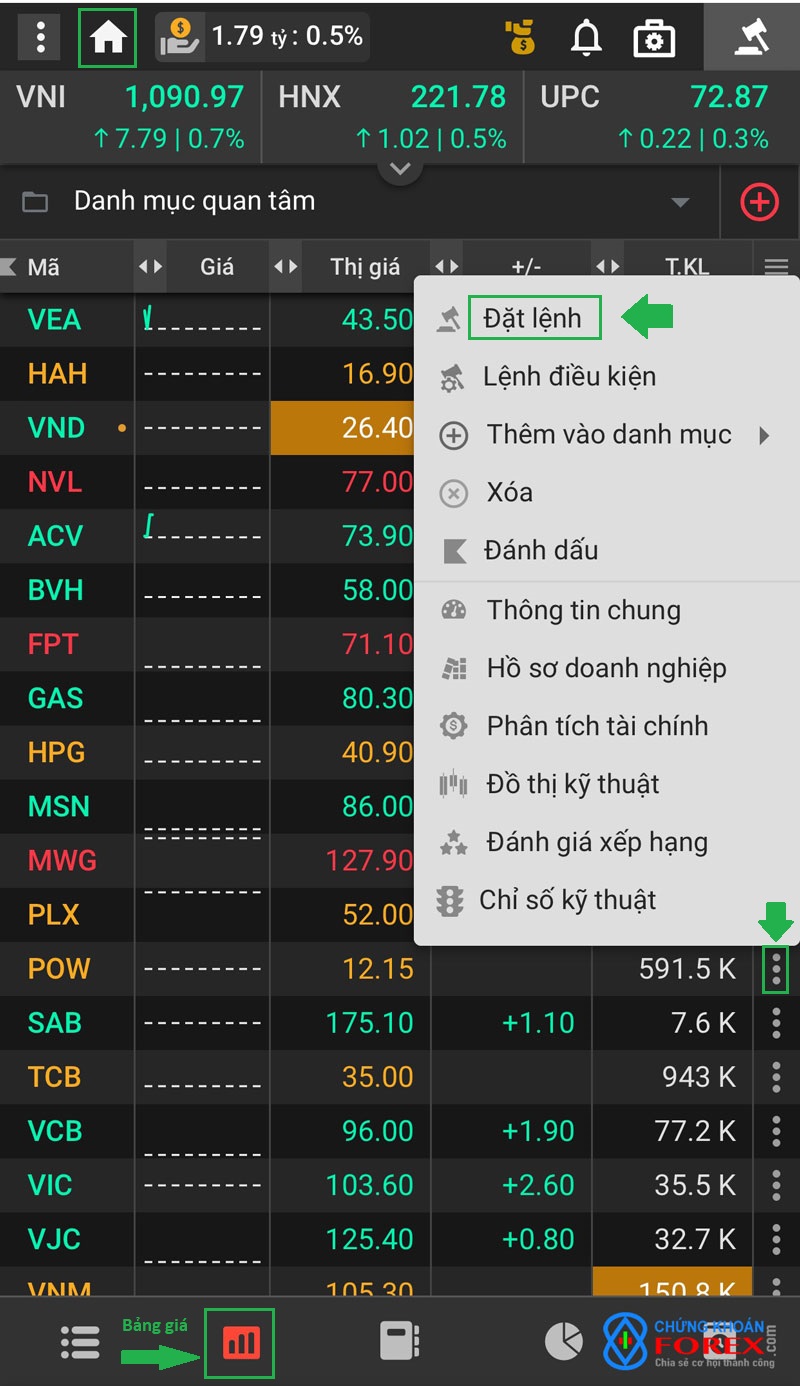This screenshot has width=800, height=1386.
Task: View Hồ sơ doanh nghiệp
Action: click(606, 668)
